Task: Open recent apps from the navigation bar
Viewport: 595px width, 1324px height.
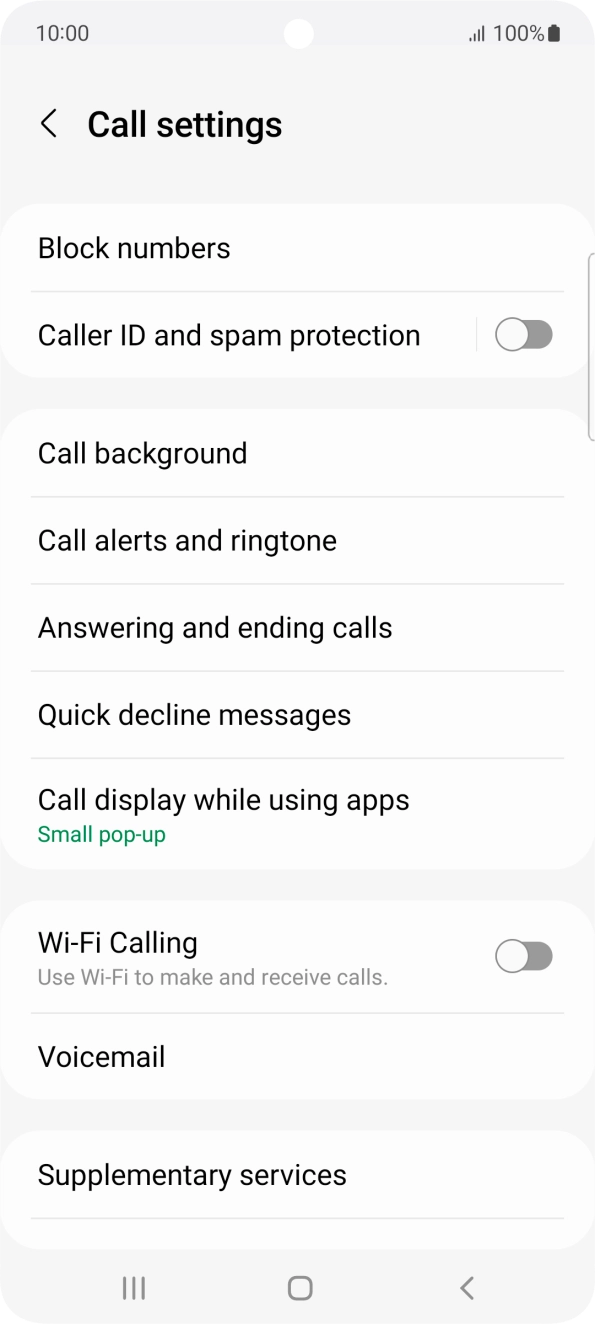Action: [133, 1288]
